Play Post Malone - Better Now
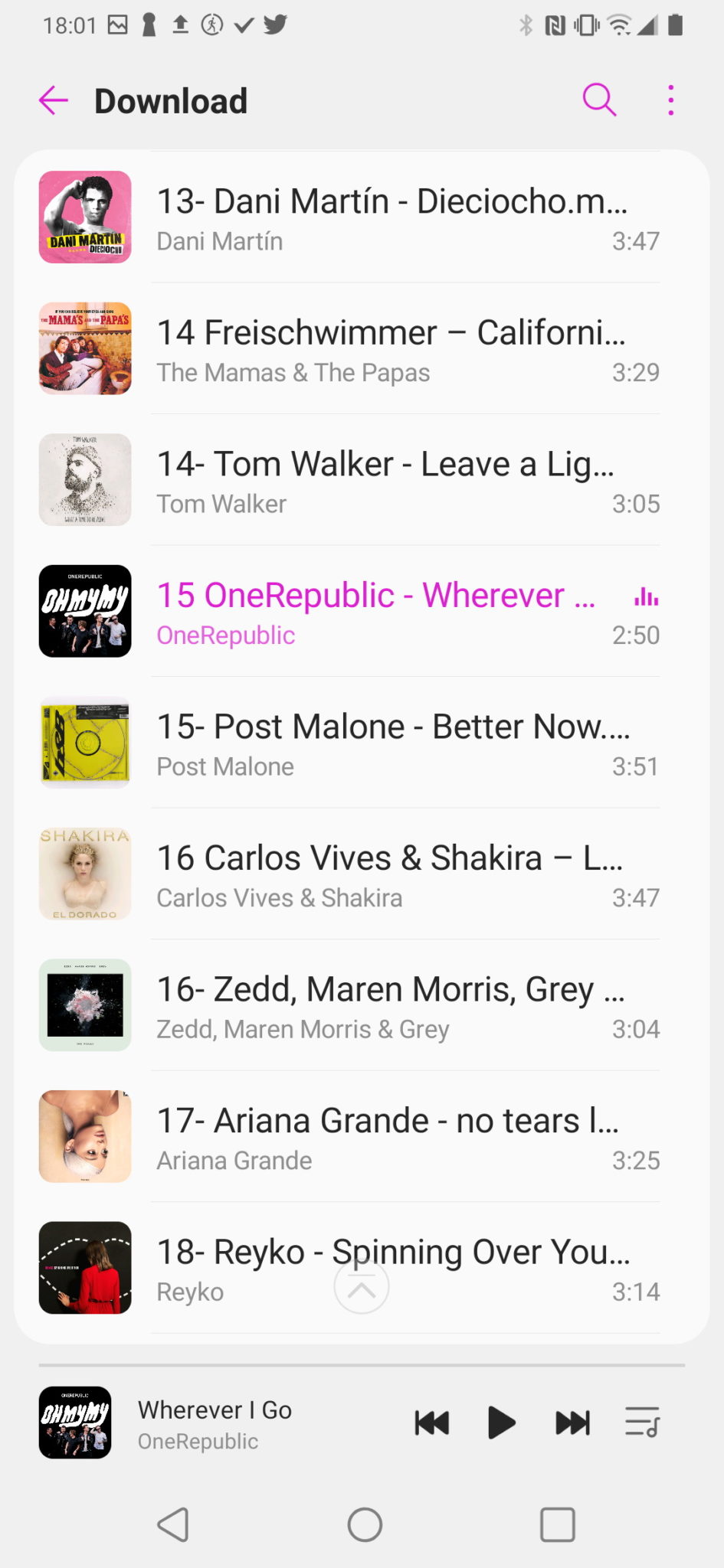This screenshot has width=724, height=1568. (362, 743)
